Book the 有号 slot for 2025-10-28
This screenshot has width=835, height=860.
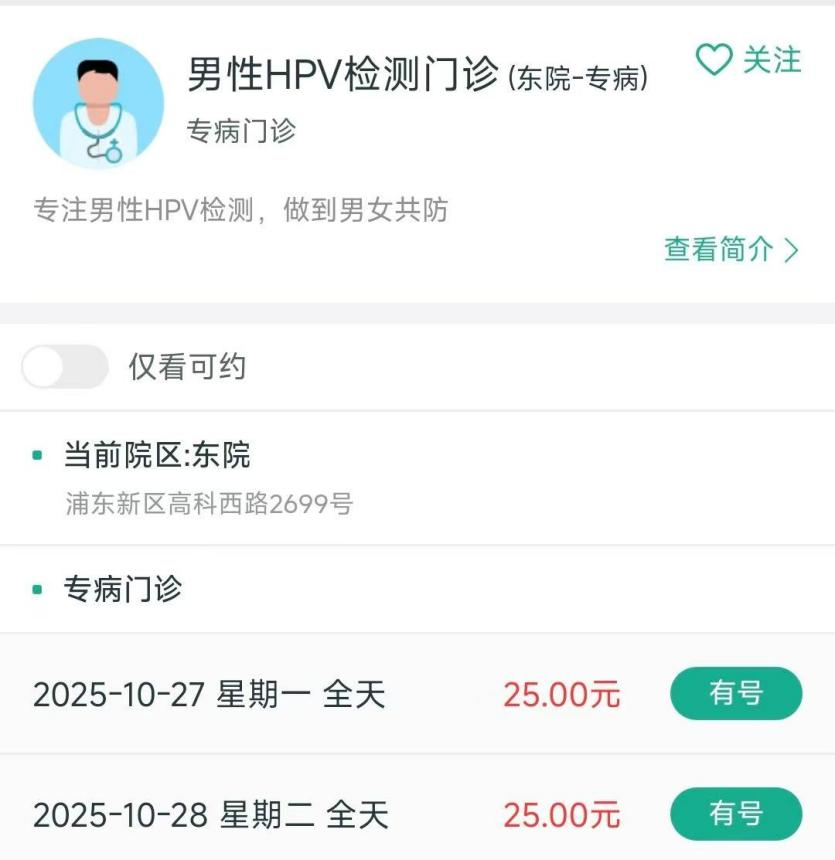pos(735,814)
